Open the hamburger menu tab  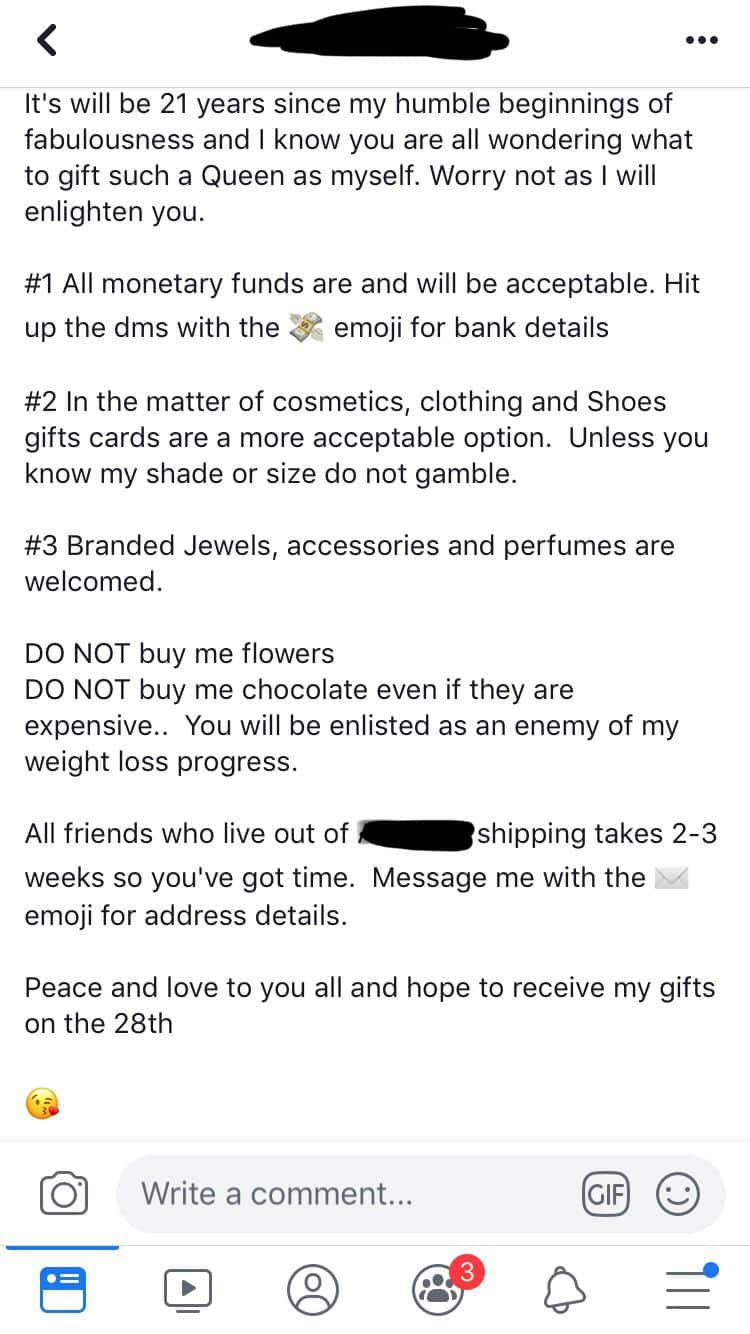coord(689,1289)
